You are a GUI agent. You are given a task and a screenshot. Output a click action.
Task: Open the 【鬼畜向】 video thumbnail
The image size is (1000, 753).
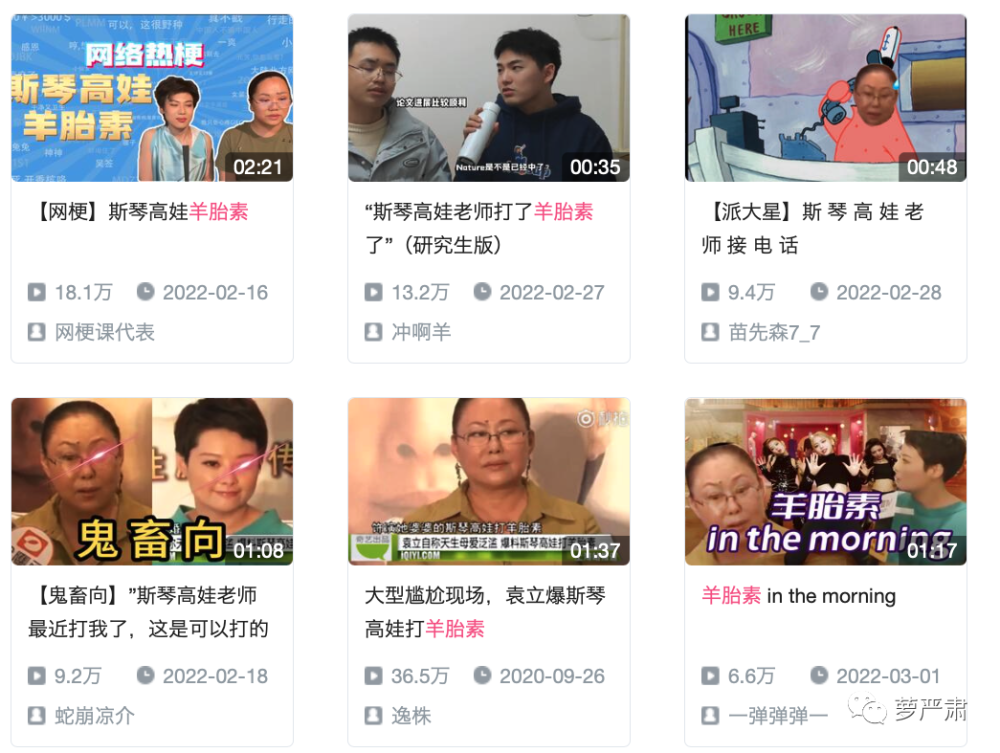(152, 481)
